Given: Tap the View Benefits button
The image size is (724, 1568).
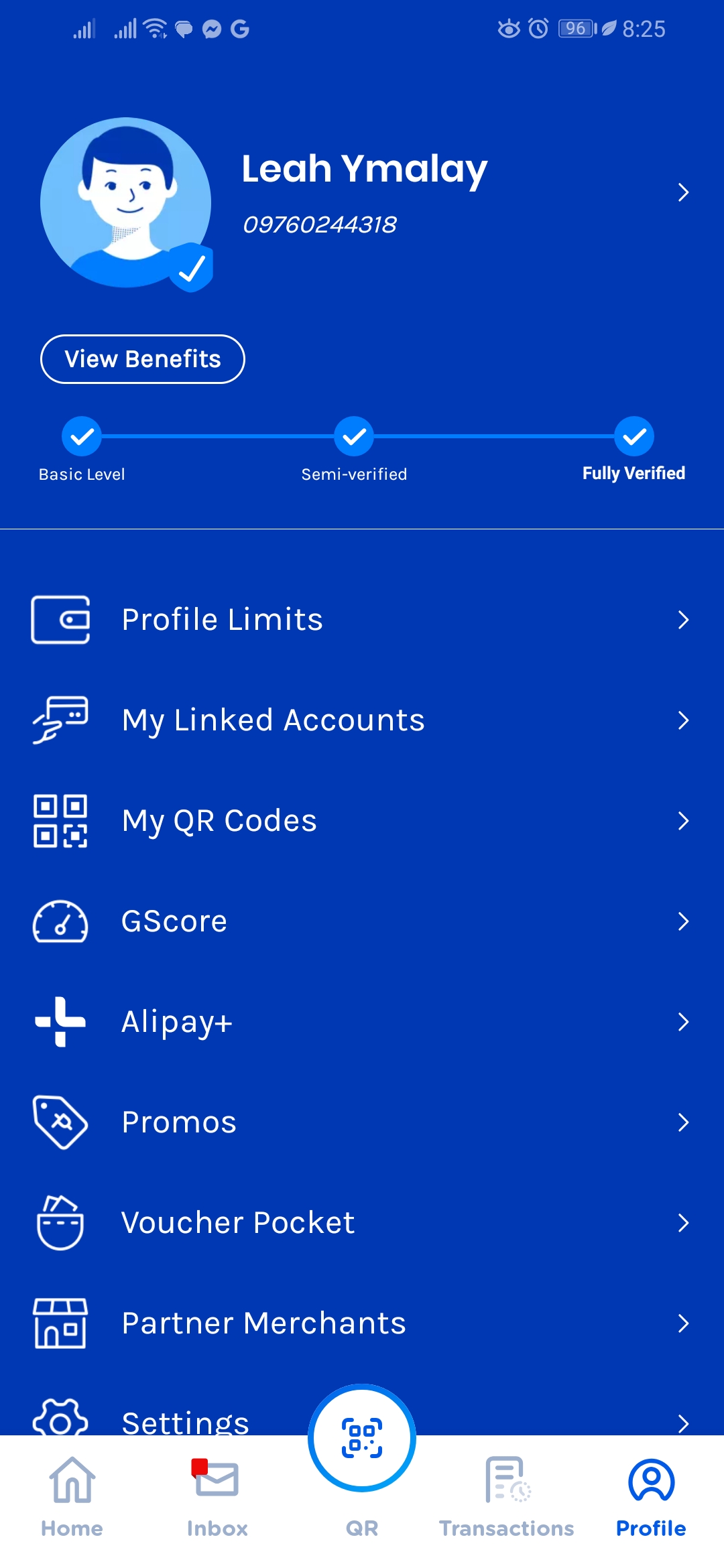Looking at the screenshot, I should (143, 359).
